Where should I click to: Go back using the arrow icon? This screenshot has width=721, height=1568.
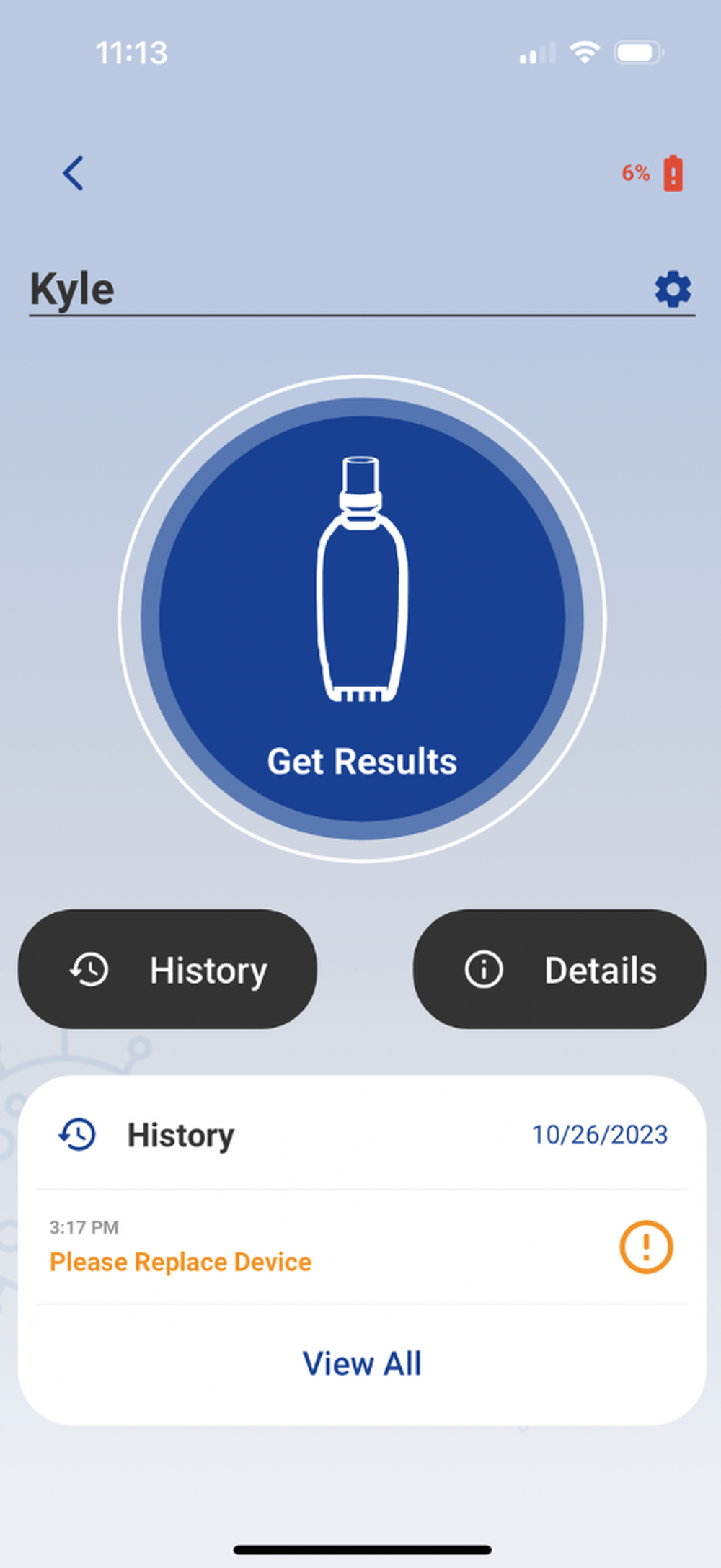tap(74, 174)
